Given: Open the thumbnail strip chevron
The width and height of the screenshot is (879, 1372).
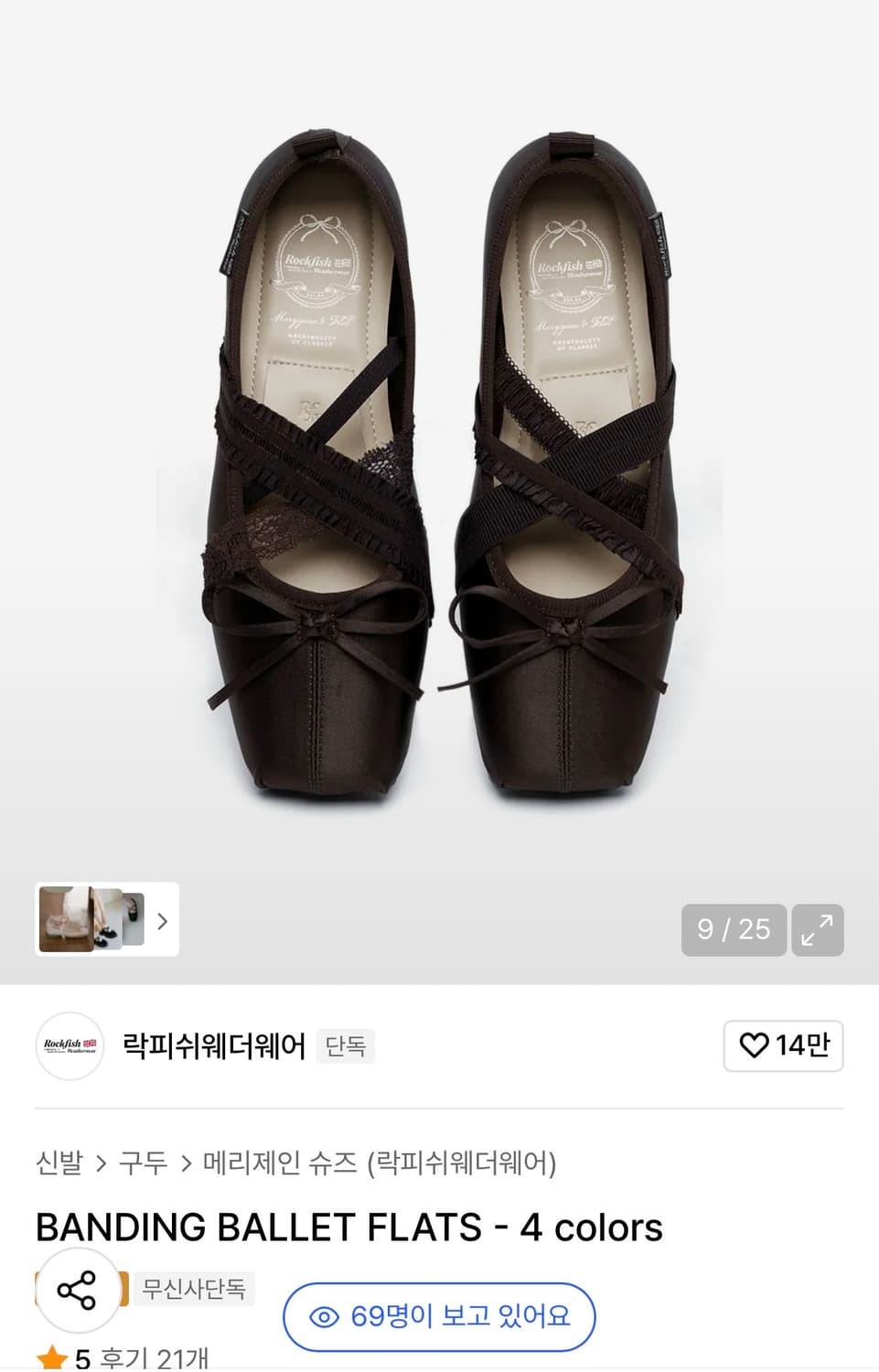Looking at the screenshot, I should [x=162, y=921].
